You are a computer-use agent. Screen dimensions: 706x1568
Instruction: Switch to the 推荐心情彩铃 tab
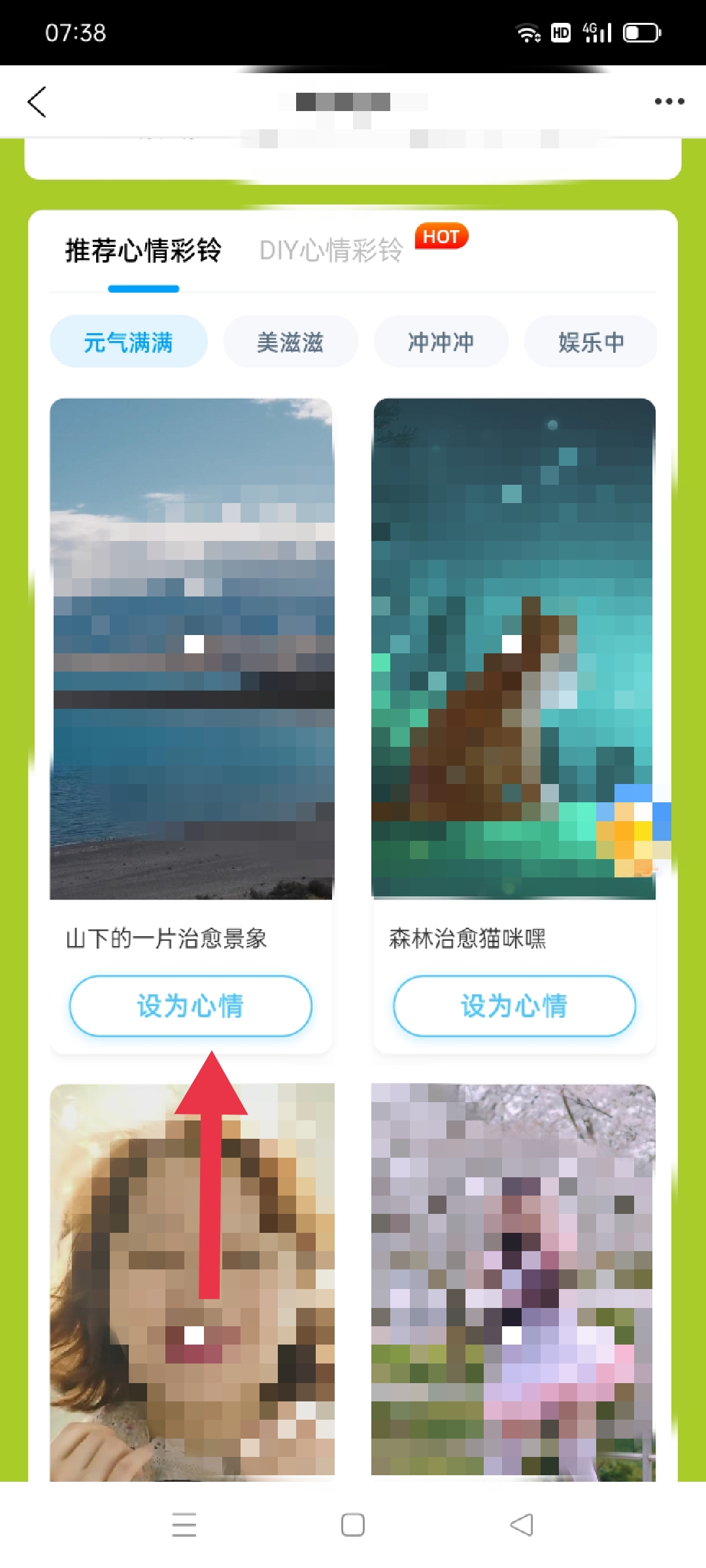143,251
